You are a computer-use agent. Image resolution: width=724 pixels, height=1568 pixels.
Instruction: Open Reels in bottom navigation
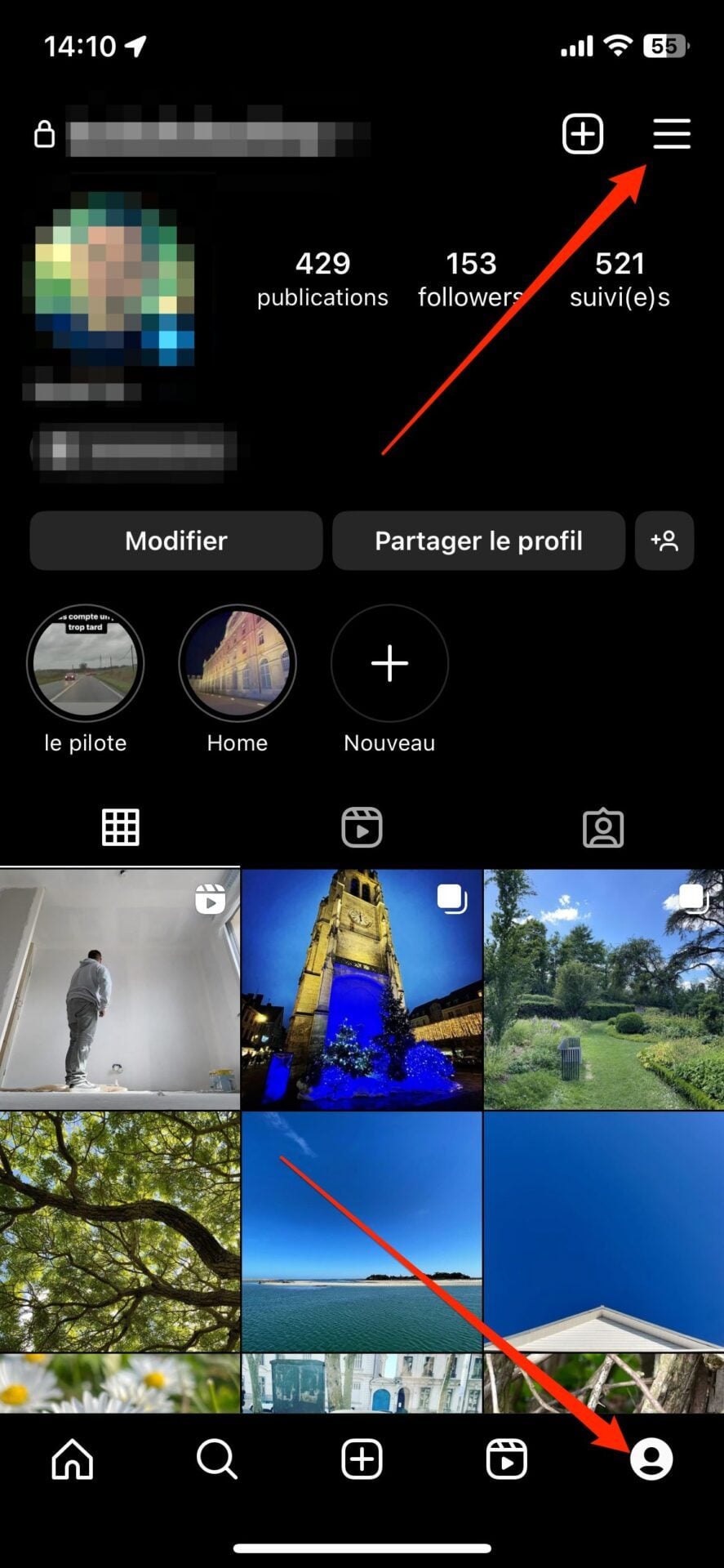(x=506, y=1459)
